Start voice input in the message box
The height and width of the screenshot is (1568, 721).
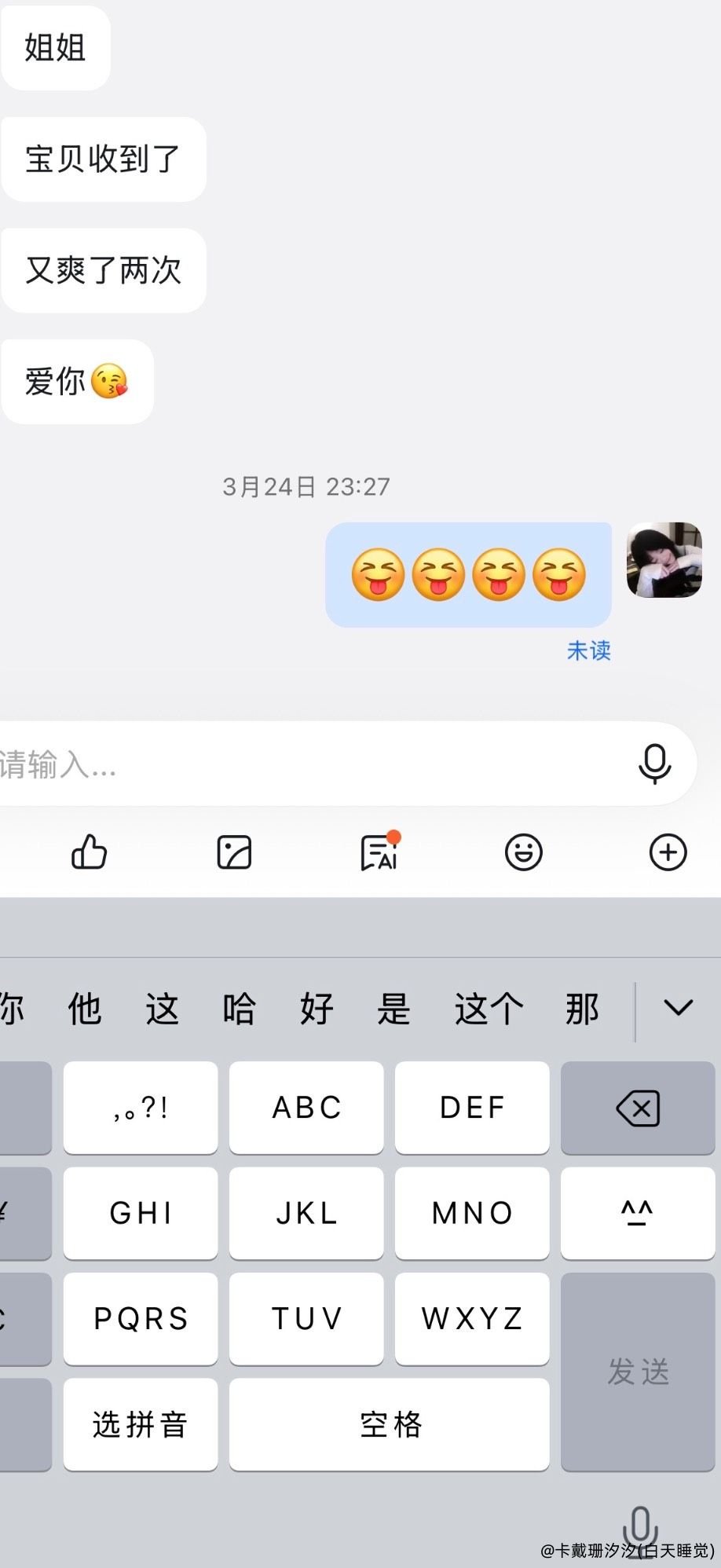pos(654,764)
